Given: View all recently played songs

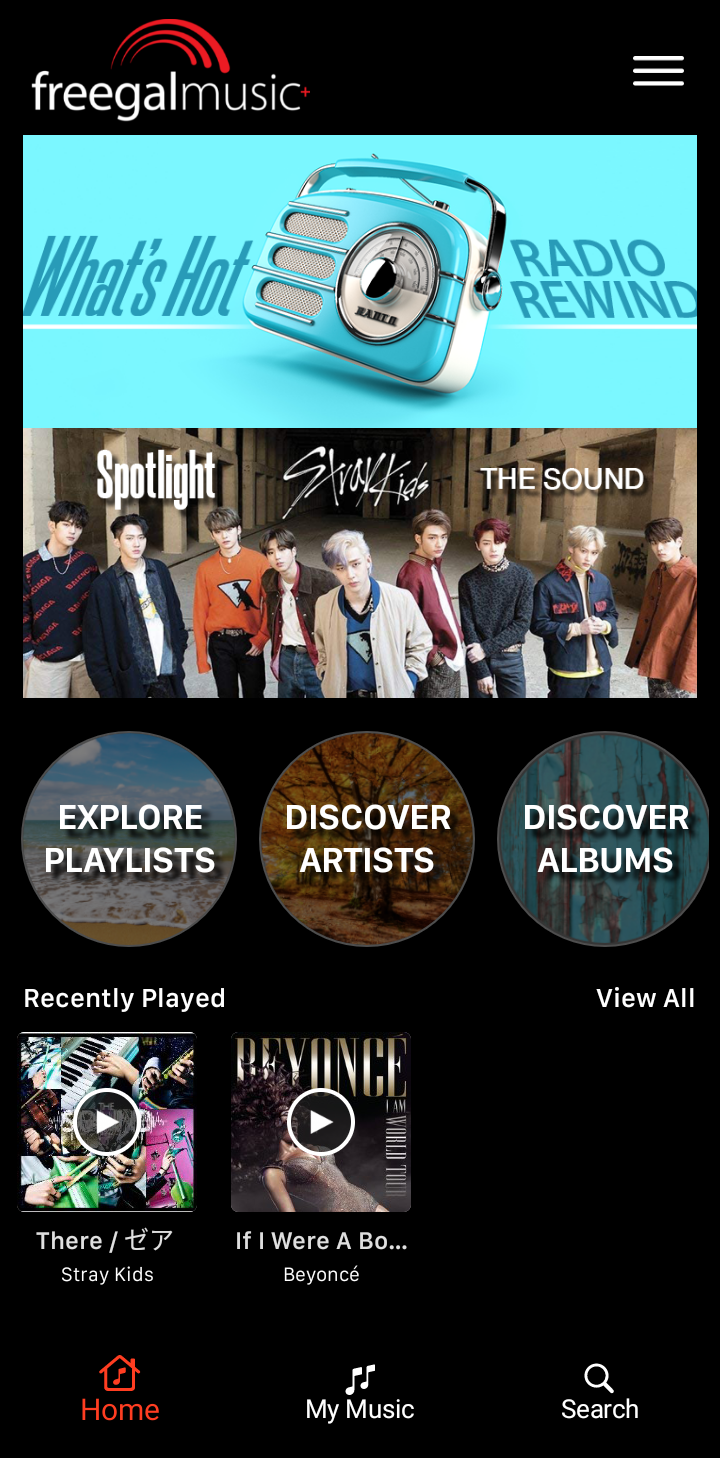Looking at the screenshot, I should click(645, 998).
